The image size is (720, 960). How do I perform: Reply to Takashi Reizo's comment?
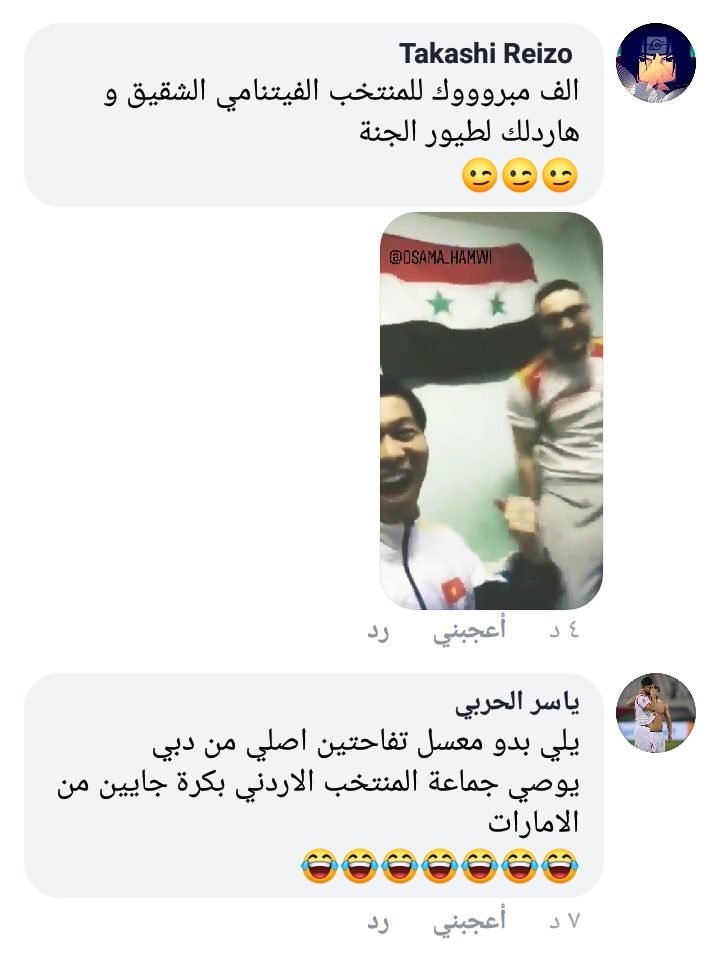(377, 631)
